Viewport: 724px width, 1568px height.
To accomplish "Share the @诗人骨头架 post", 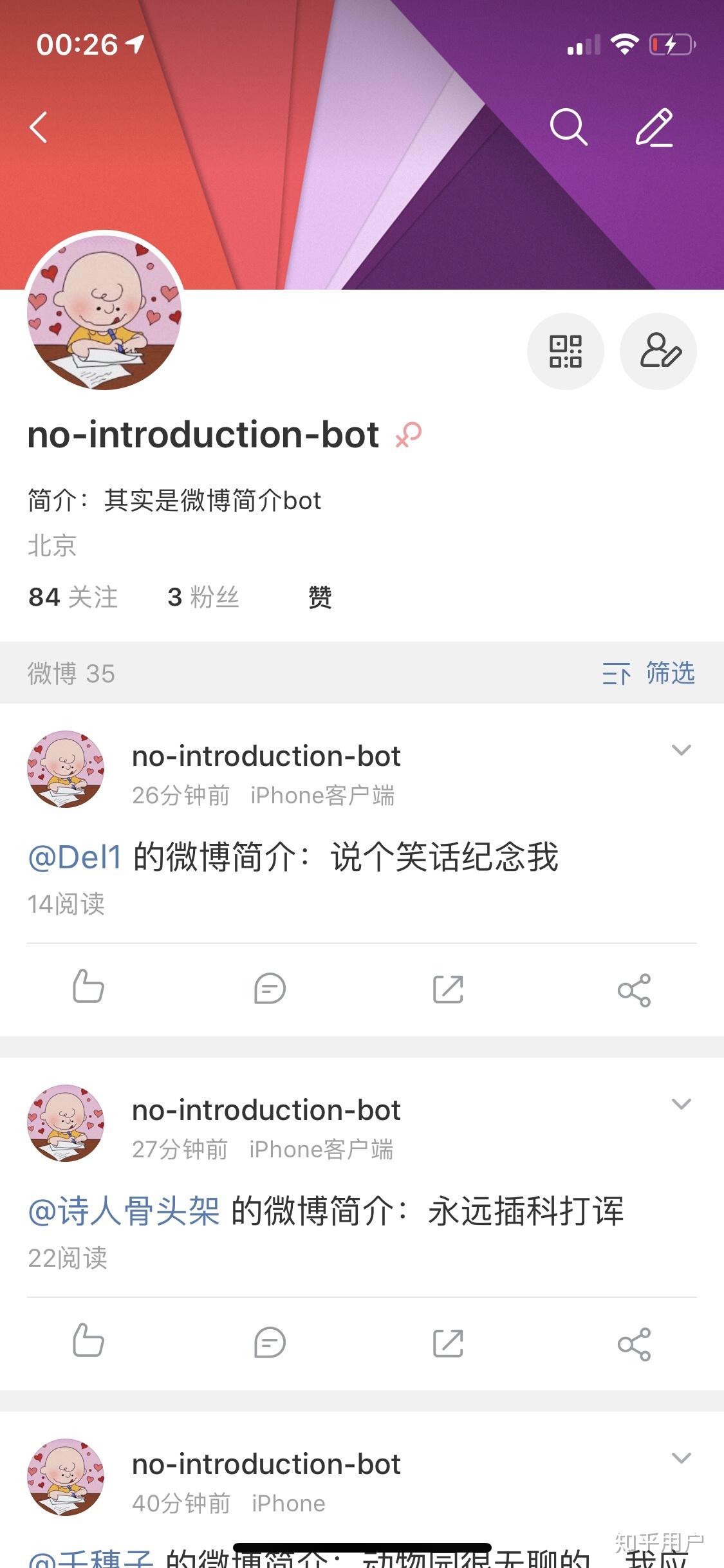I will tap(634, 1344).
